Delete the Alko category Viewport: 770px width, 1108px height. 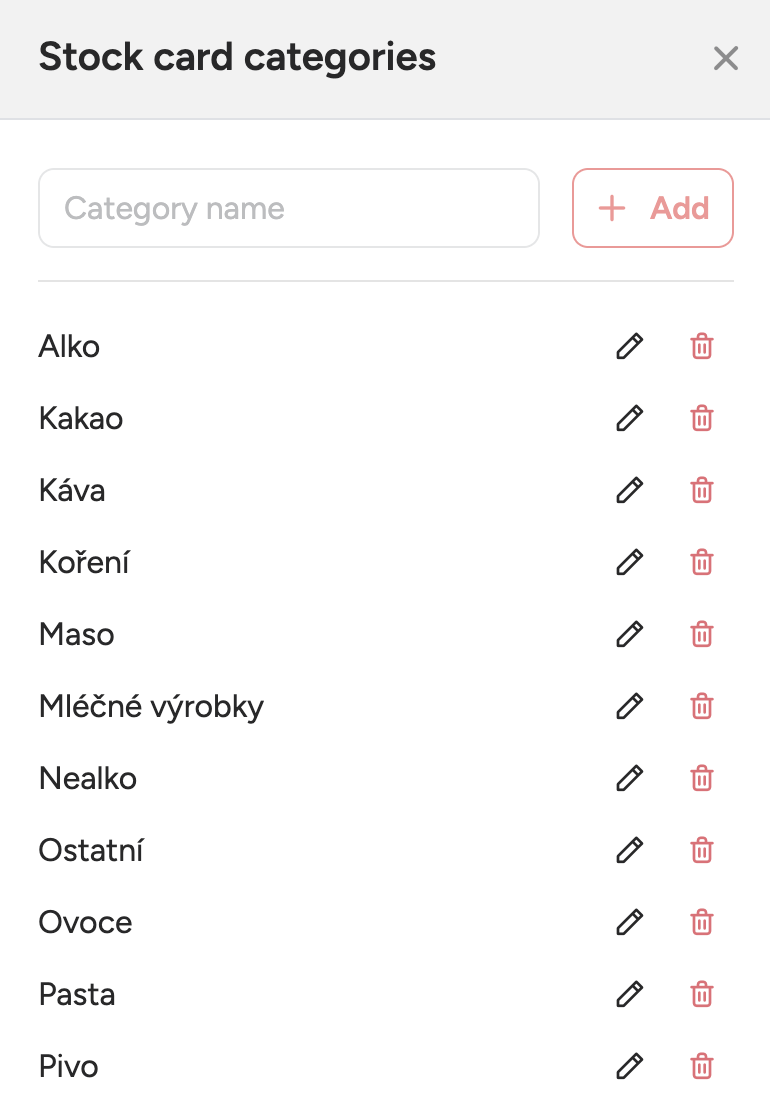click(702, 347)
